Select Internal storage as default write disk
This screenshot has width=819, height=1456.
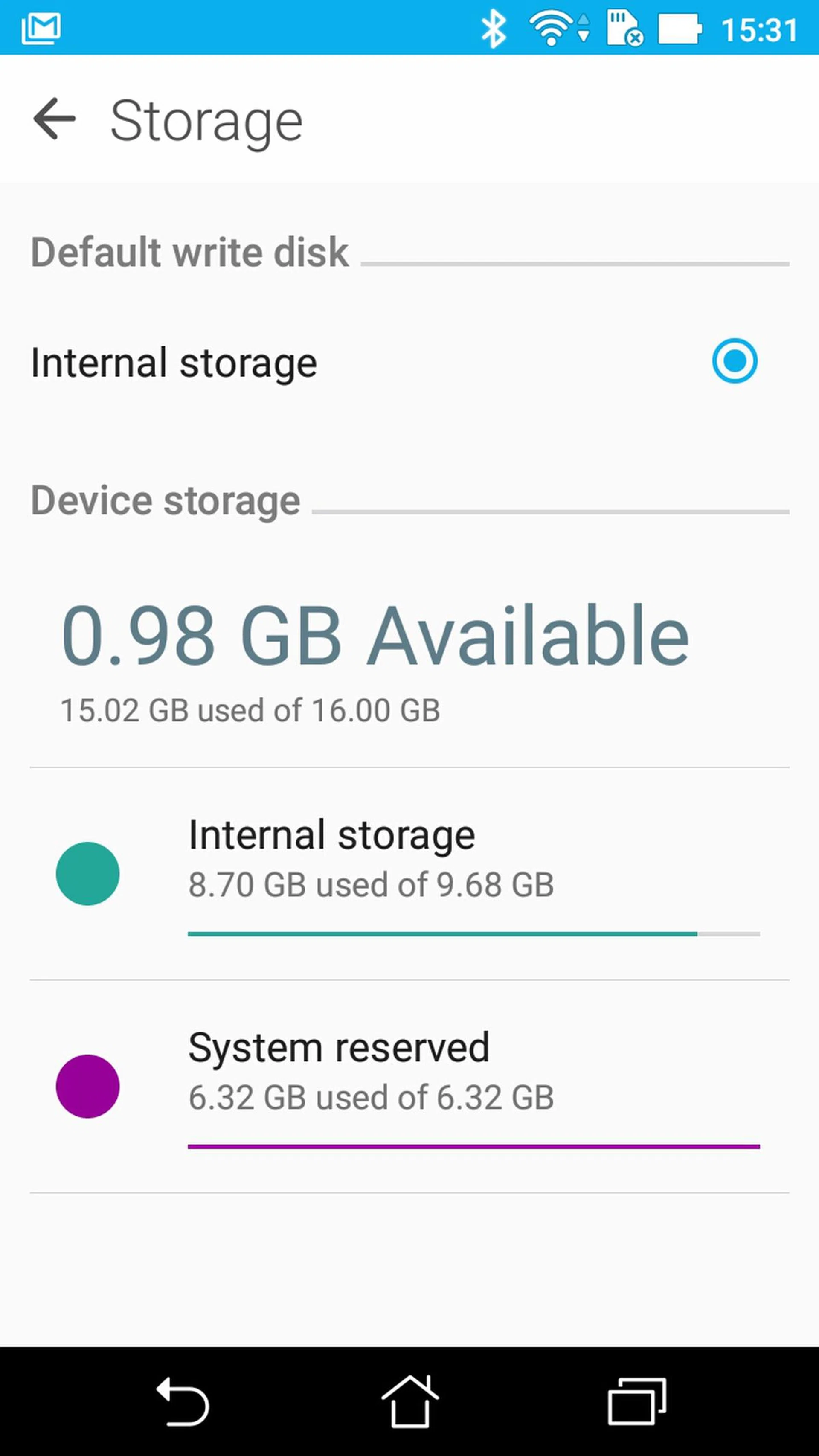[734, 361]
